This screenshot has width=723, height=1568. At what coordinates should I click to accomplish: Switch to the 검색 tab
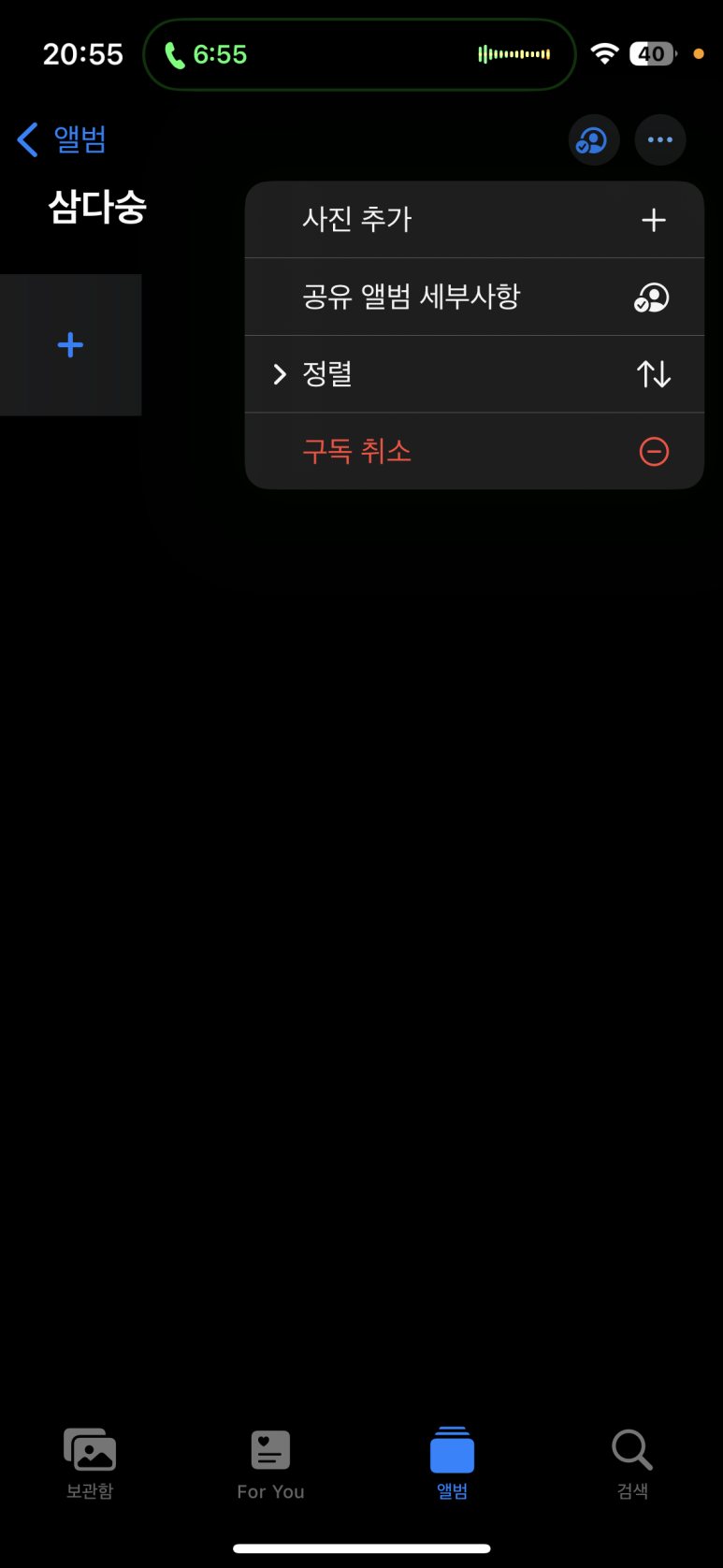pyautogui.click(x=632, y=1464)
